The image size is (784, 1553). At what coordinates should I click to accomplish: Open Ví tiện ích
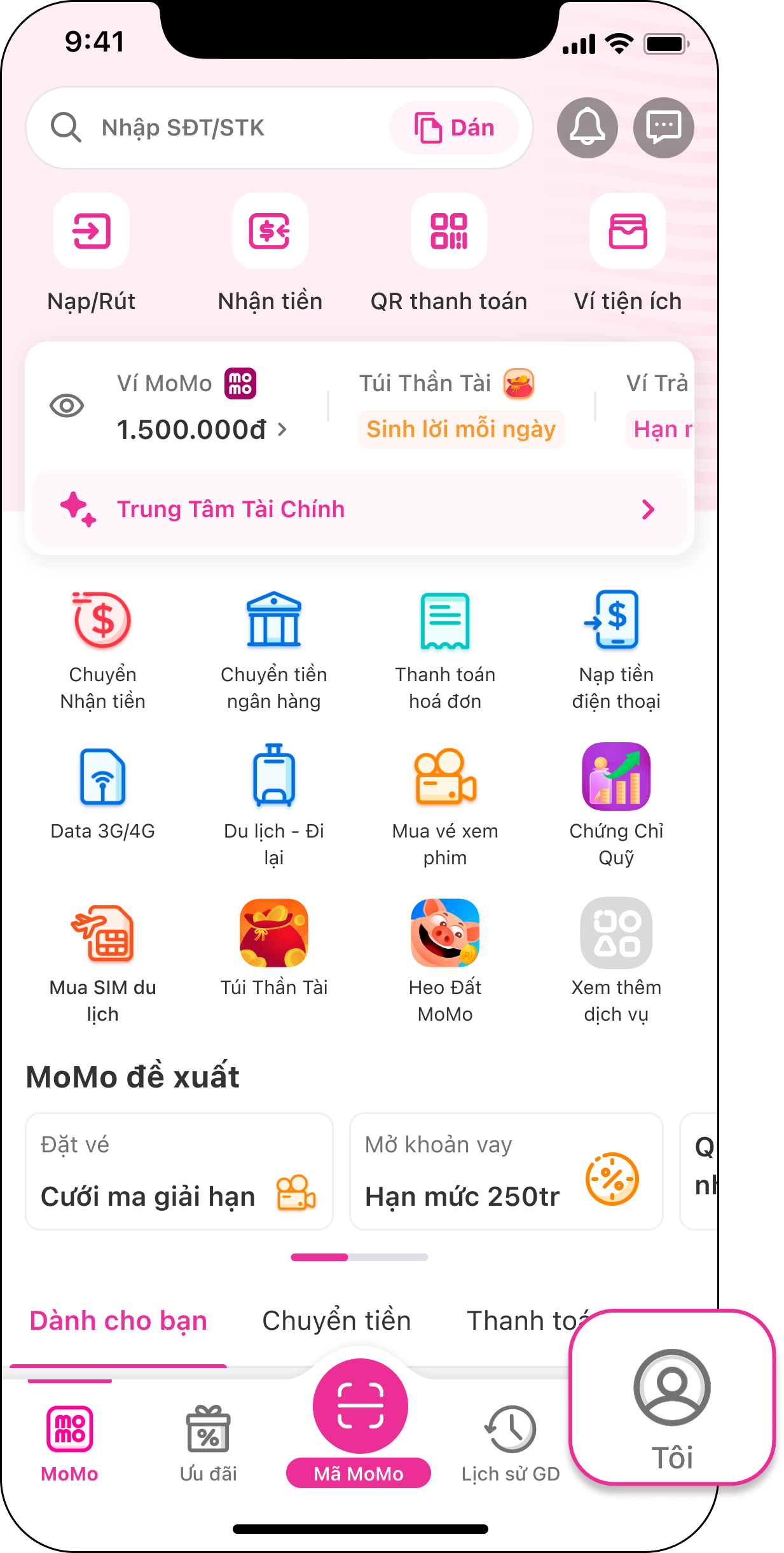[628, 231]
